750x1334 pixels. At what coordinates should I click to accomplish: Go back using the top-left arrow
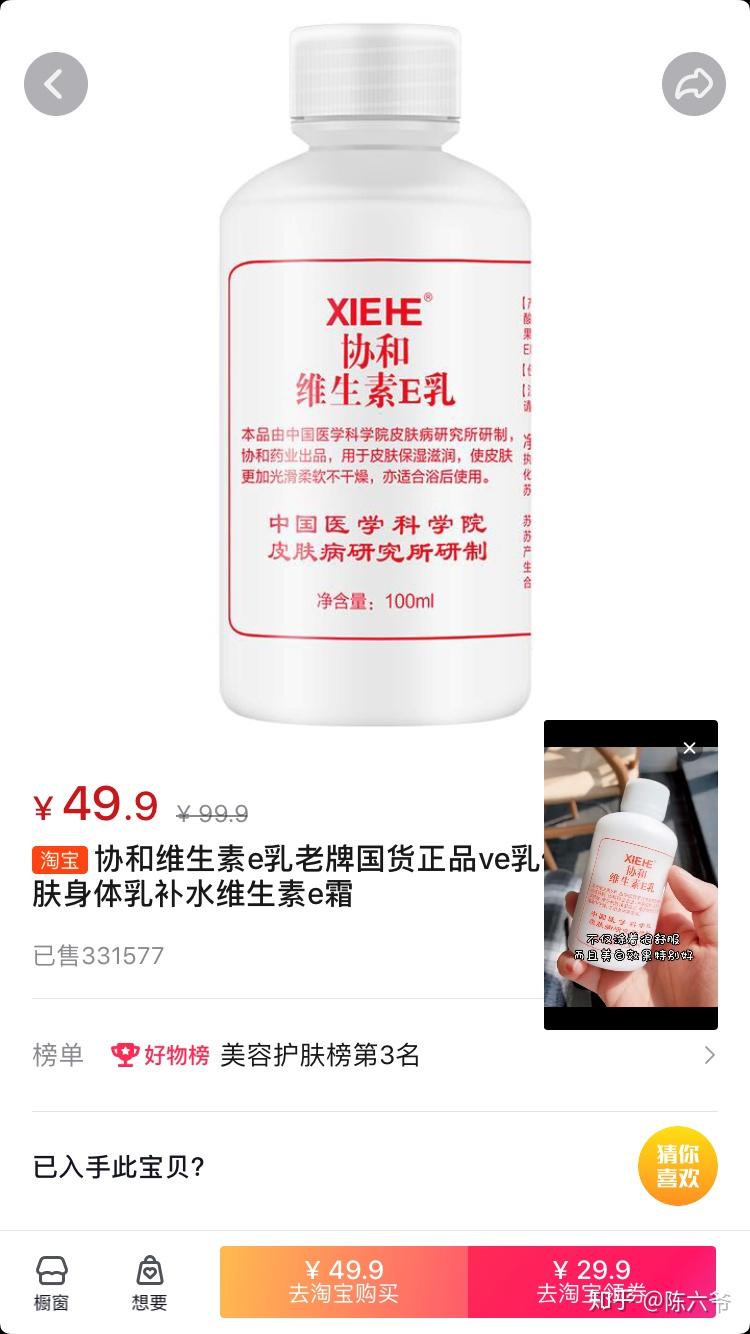pyautogui.click(x=56, y=84)
